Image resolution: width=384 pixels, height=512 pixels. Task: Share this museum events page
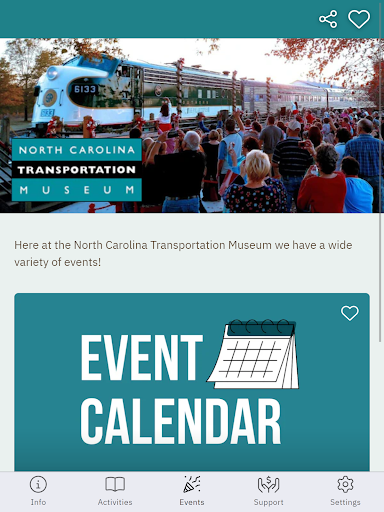pyautogui.click(x=328, y=19)
